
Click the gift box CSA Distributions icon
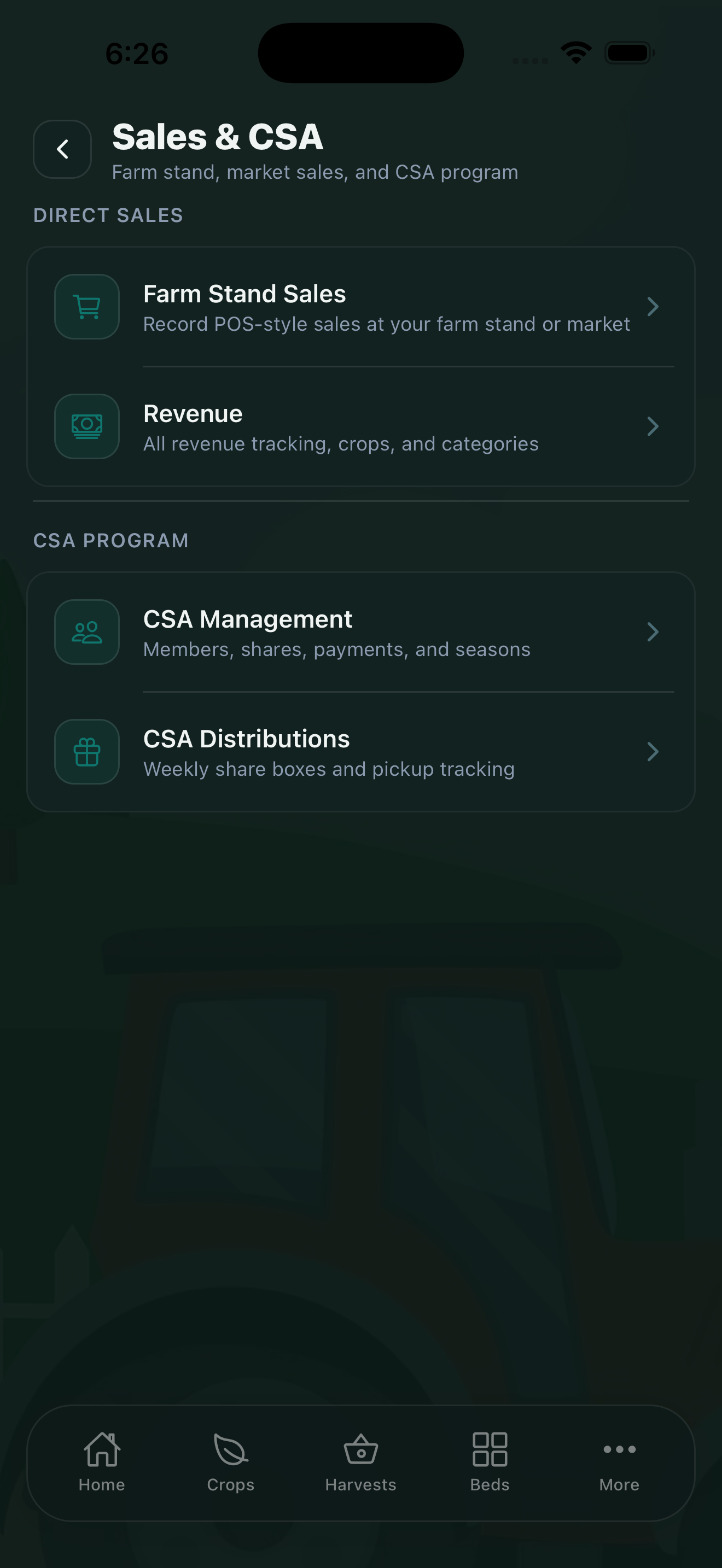coord(86,752)
